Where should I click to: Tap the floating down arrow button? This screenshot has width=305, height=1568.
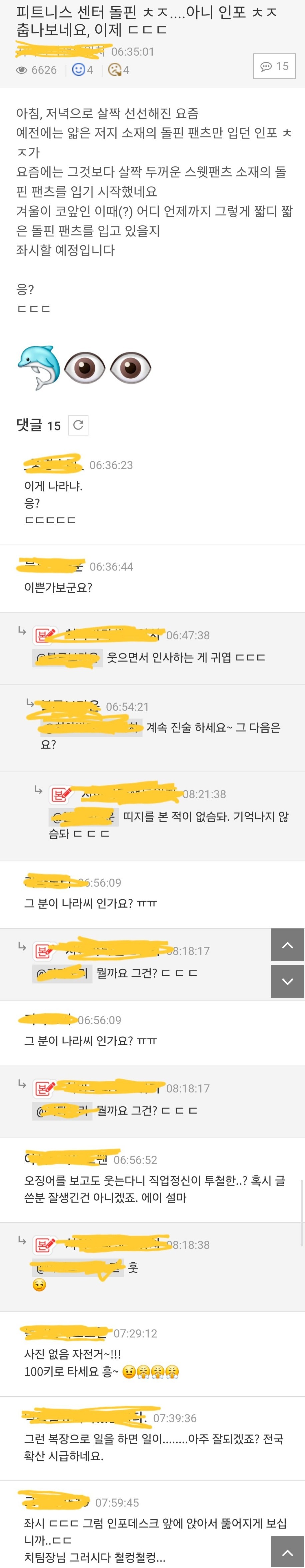pos(287,981)
